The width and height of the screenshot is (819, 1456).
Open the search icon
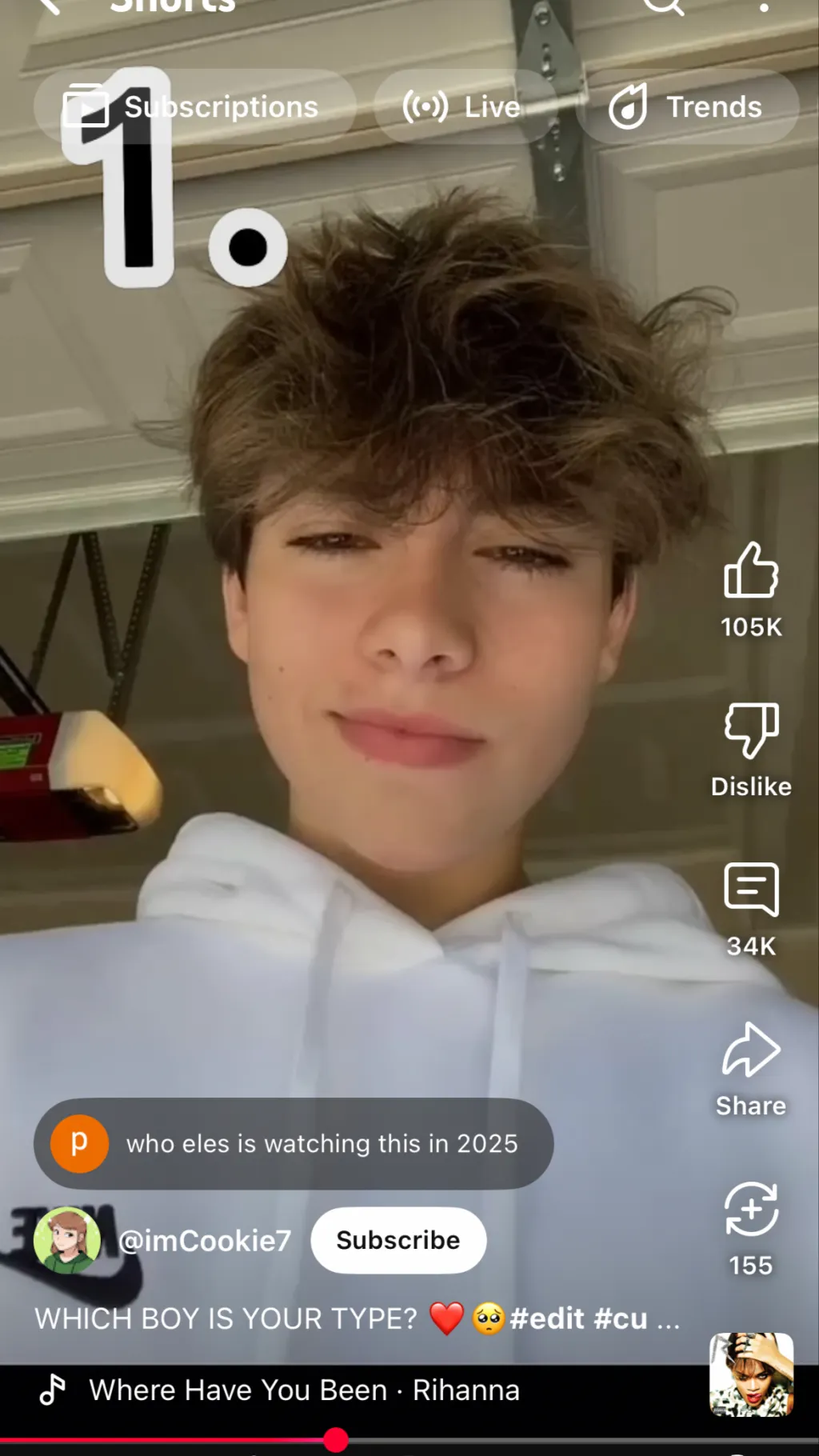coord(664,6)
